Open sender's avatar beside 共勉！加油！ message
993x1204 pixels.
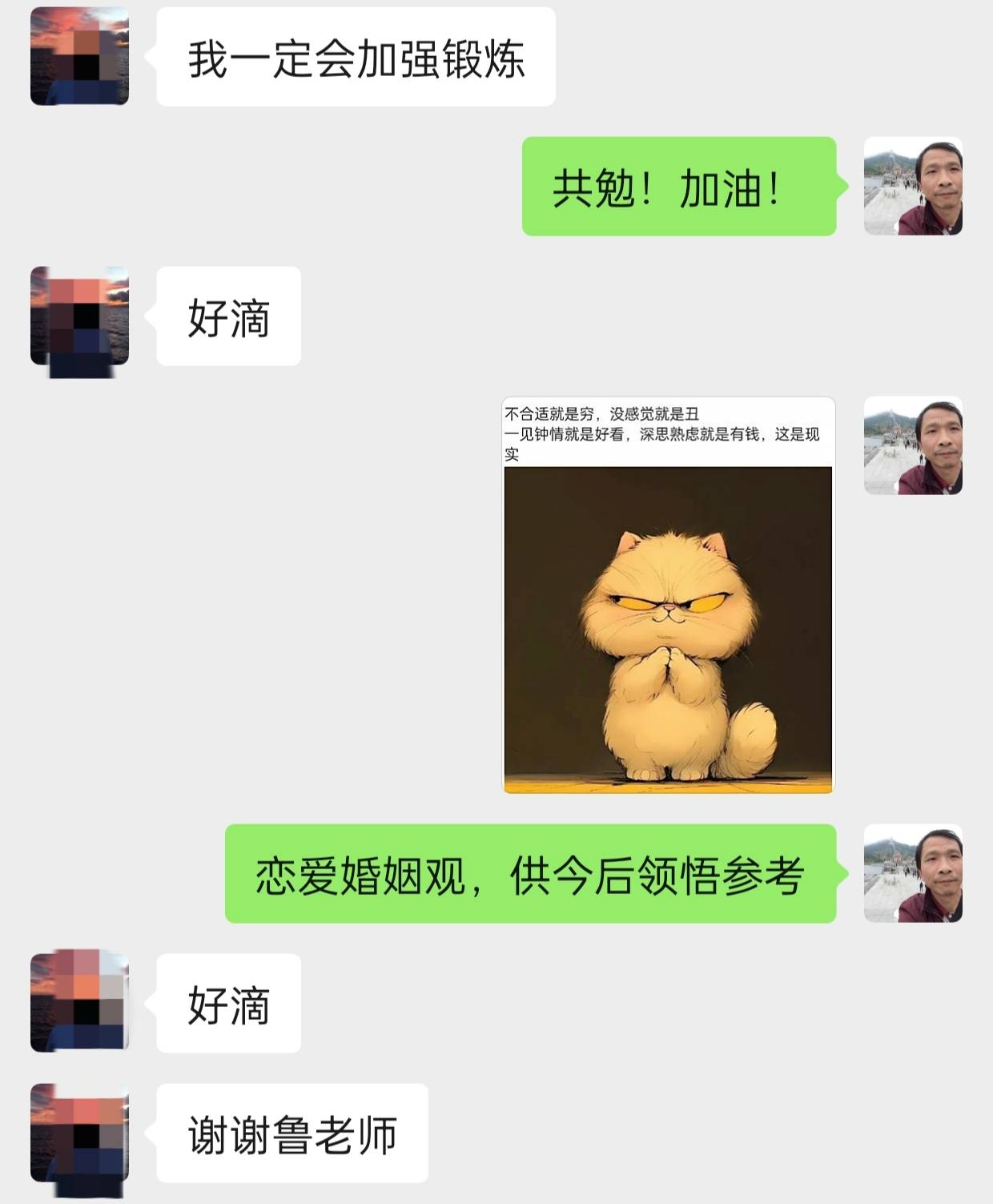tap(913, 187)
